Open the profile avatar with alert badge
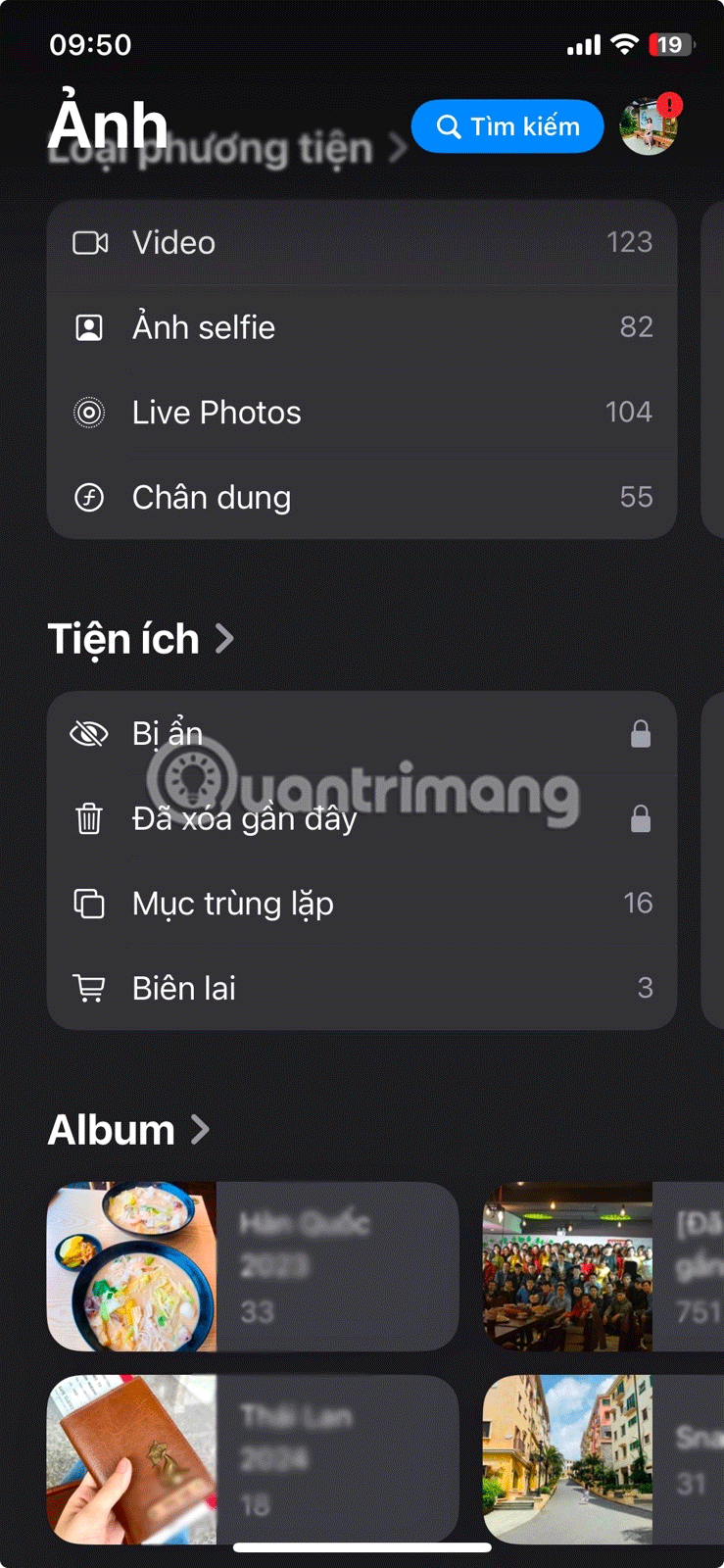724x1568 pixels. pyautogui.click(x=649, y=126)
